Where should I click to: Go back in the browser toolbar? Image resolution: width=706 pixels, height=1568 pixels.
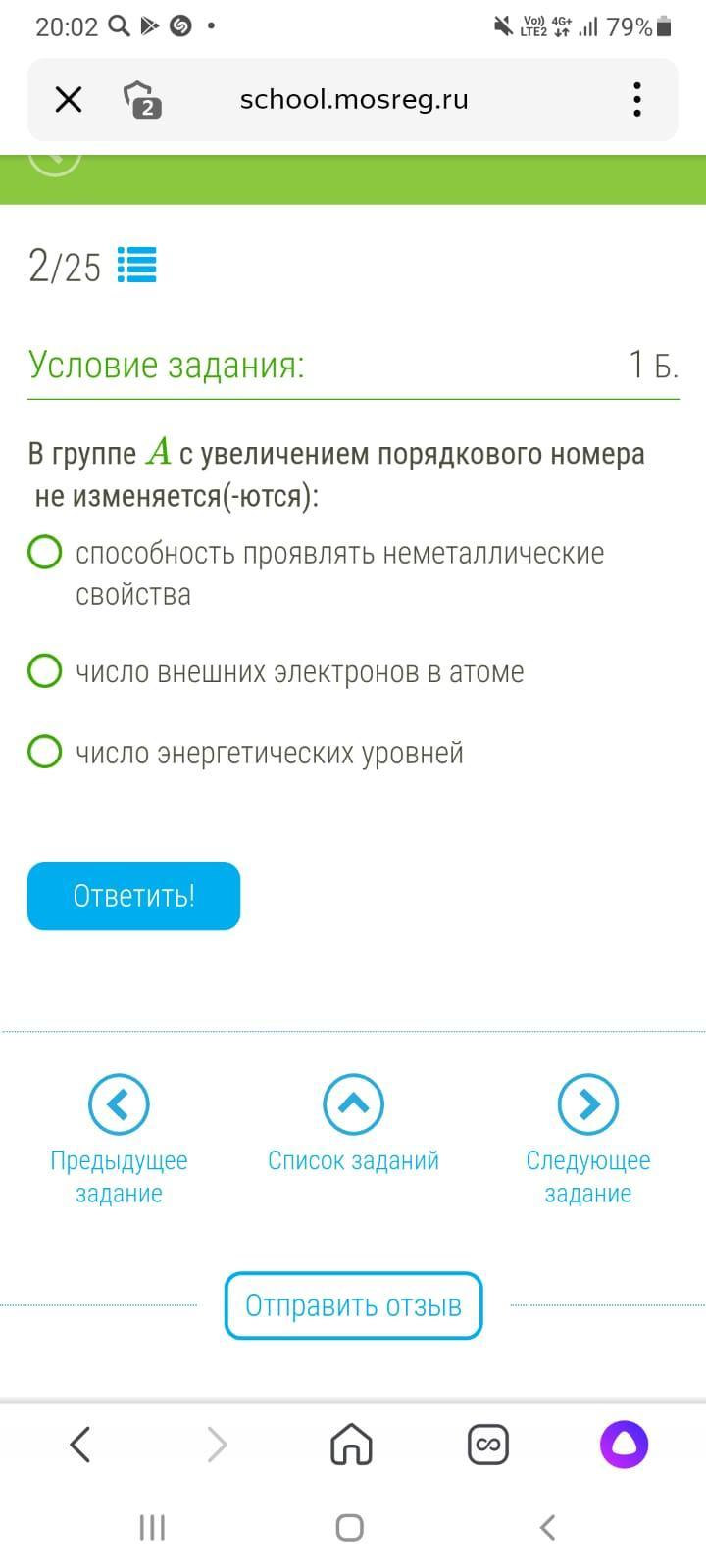coord(80,1445)
